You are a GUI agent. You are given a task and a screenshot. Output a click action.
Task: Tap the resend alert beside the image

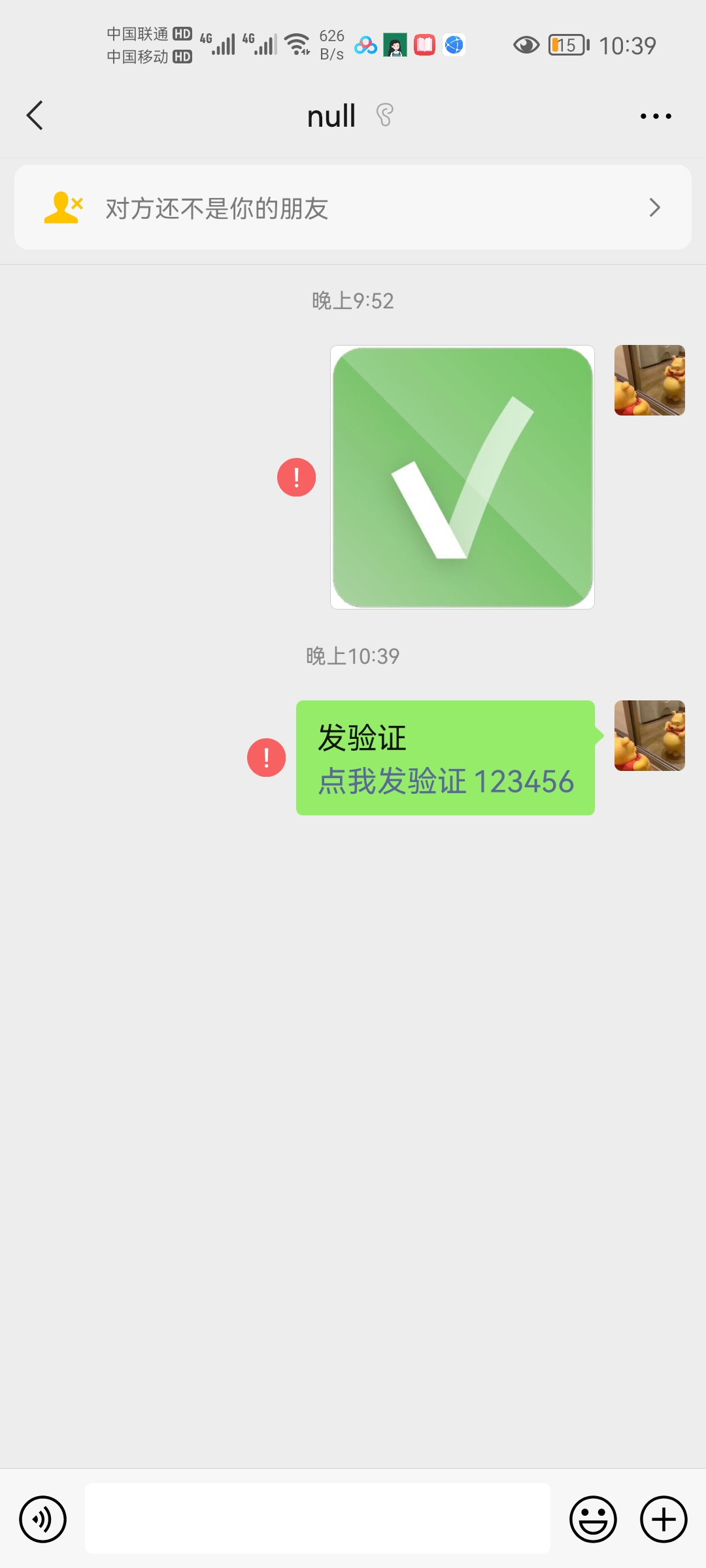pos(296,477)
